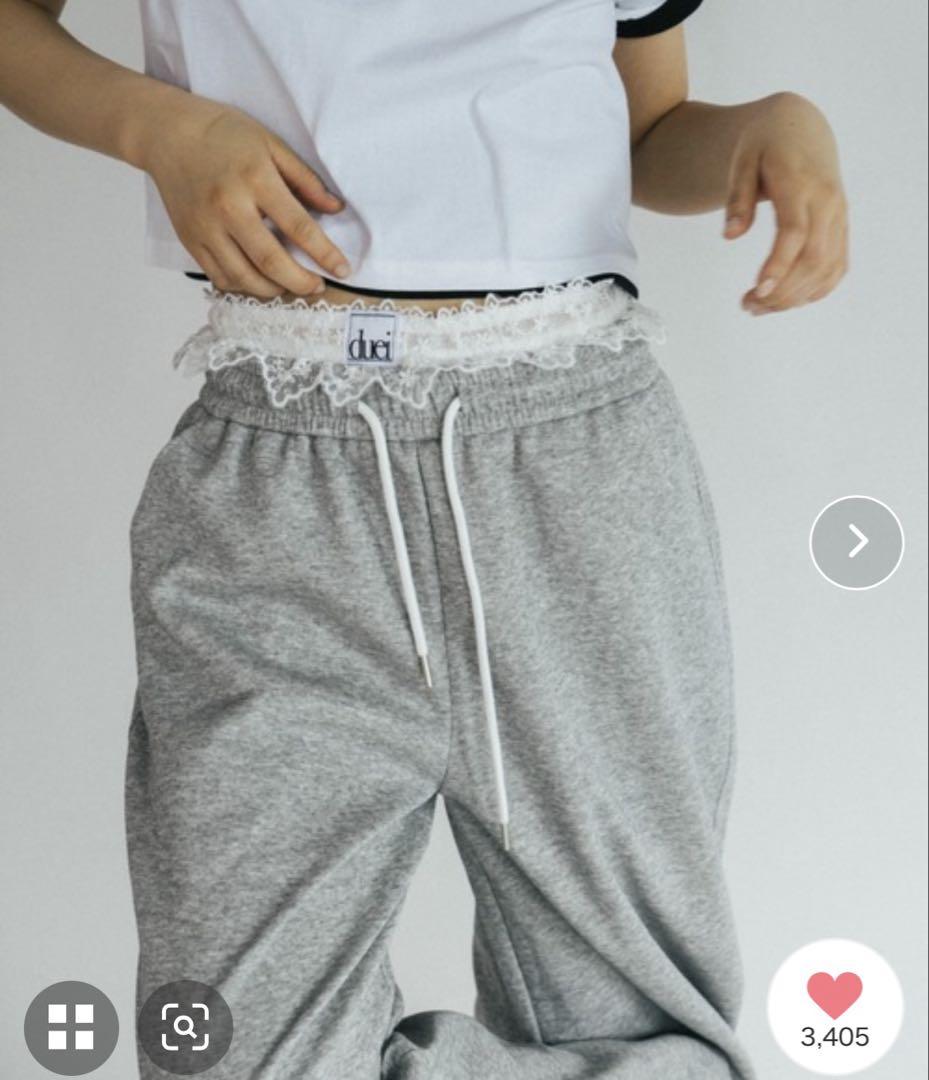Open the image grid view
The height and width of the screenshot is (1080, 929).
pos(71,1027)
